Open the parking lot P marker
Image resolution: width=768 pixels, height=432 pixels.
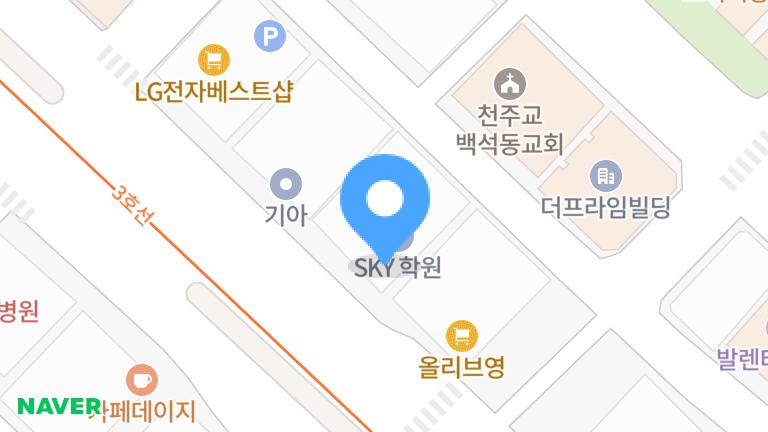click(269, 38)
